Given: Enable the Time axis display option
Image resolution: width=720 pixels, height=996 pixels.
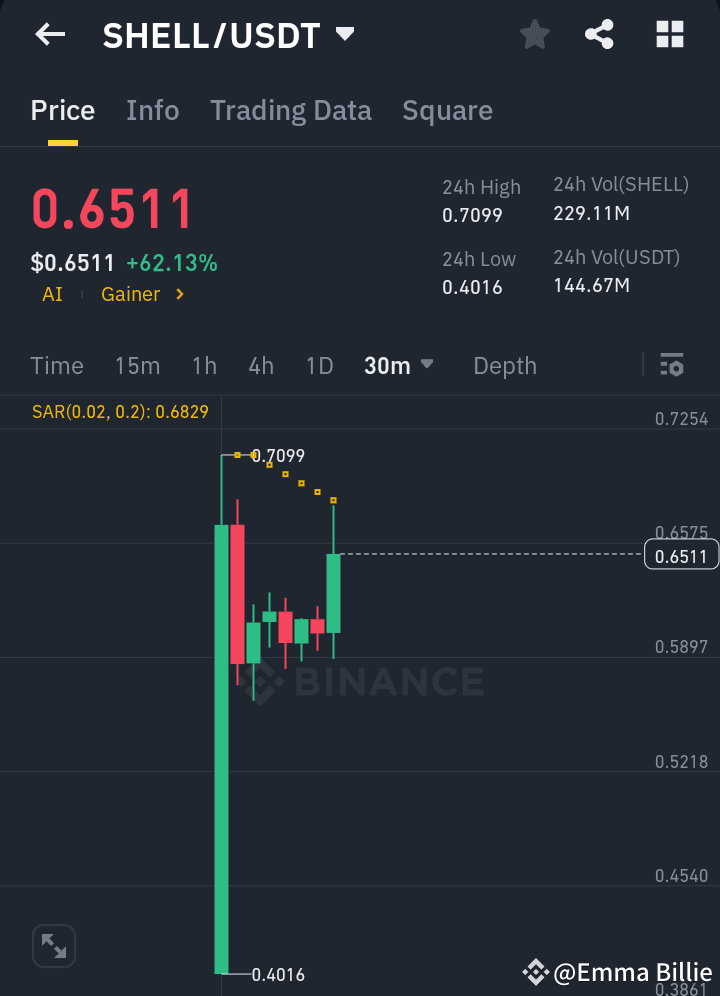Looking at the screenshot, I should click(x=56, y=366).
